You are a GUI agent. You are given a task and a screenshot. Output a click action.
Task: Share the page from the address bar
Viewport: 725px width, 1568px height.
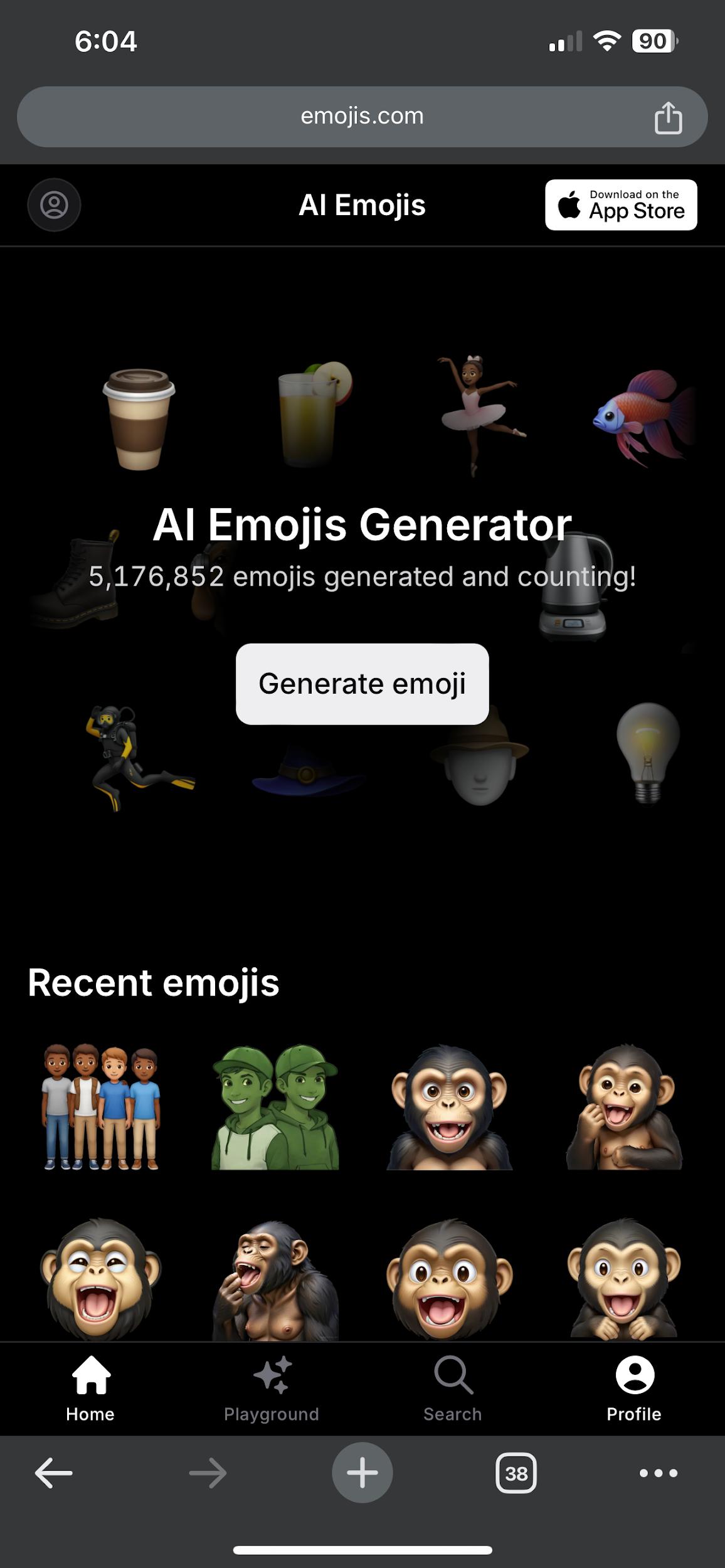point(668,117)
